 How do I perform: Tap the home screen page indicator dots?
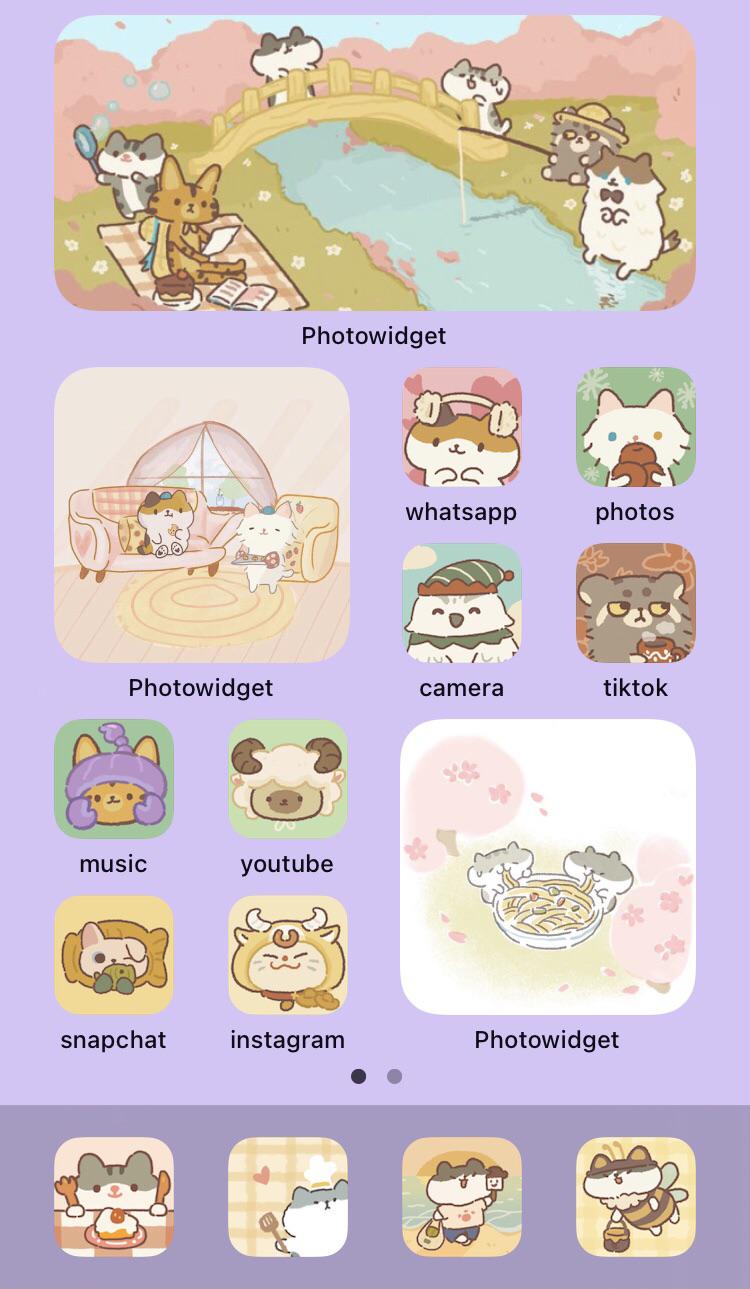coord(376,1077)
